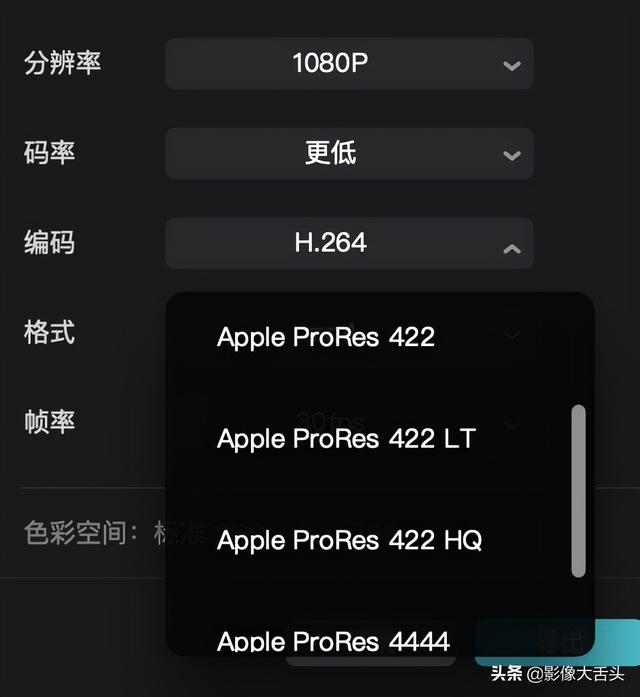
Task: Select Apple ProRes 4444 option
Action: (333, 641)
